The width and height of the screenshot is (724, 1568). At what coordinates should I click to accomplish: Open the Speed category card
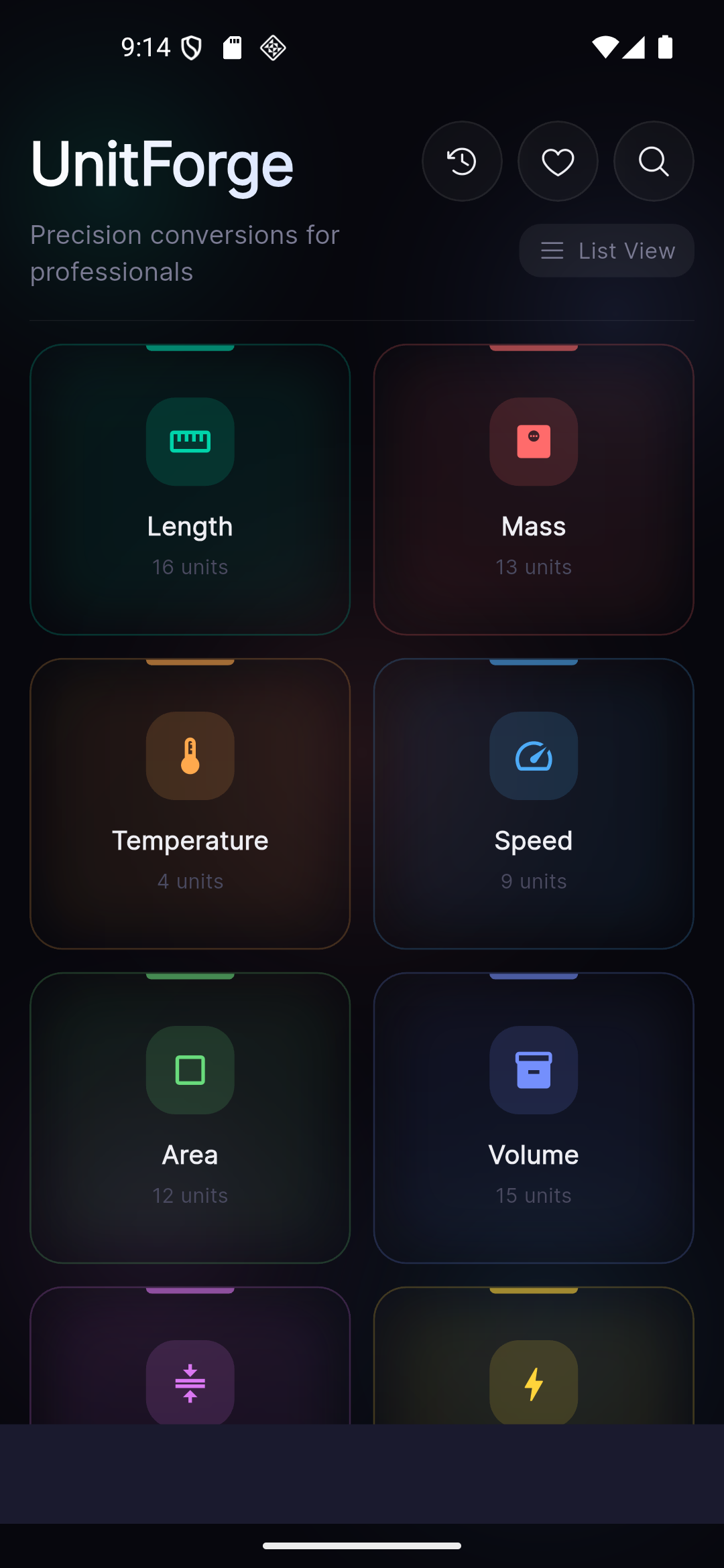[x=534, y=804]
